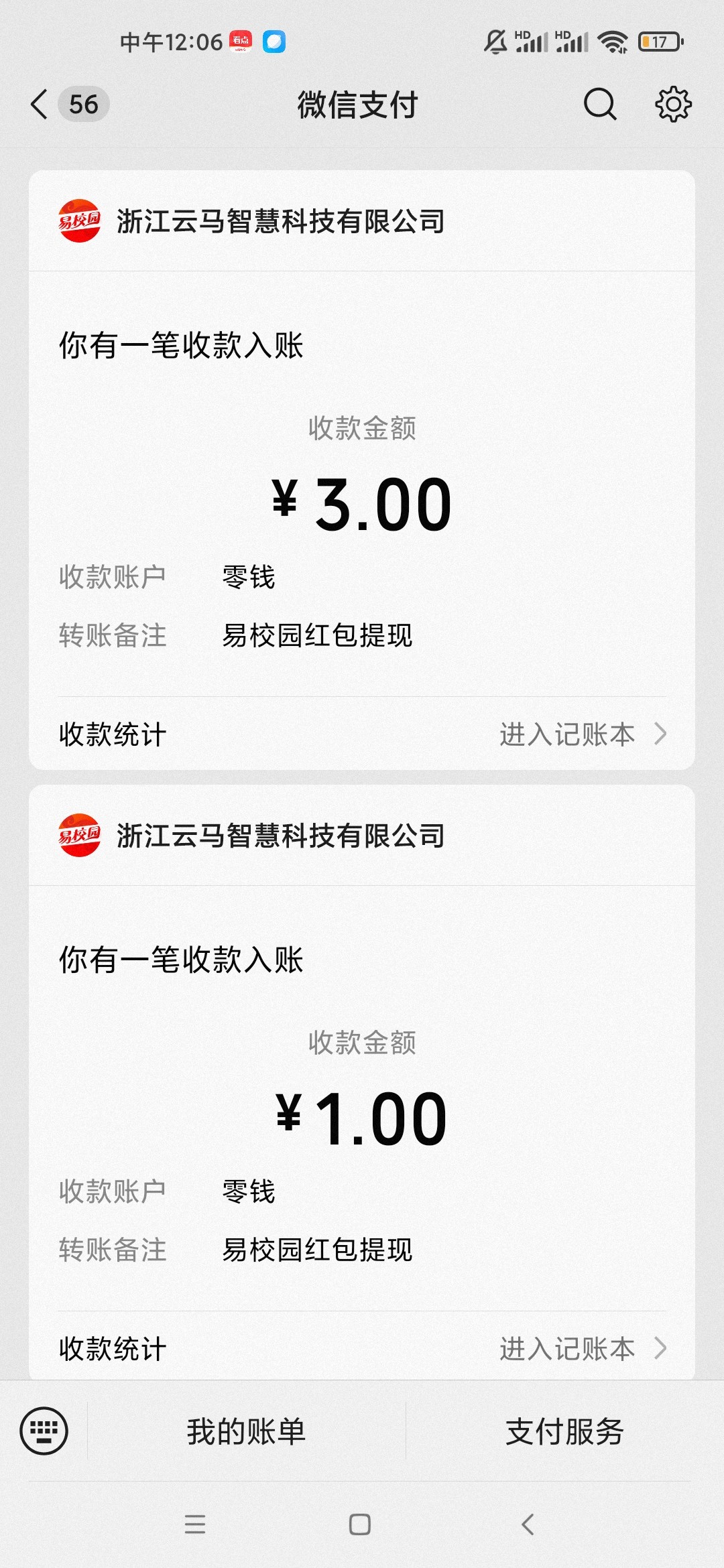Open the ¥1.00 收款入账 message card
This screenshot has width=724, height=1568.
(x=361, y=1082)
